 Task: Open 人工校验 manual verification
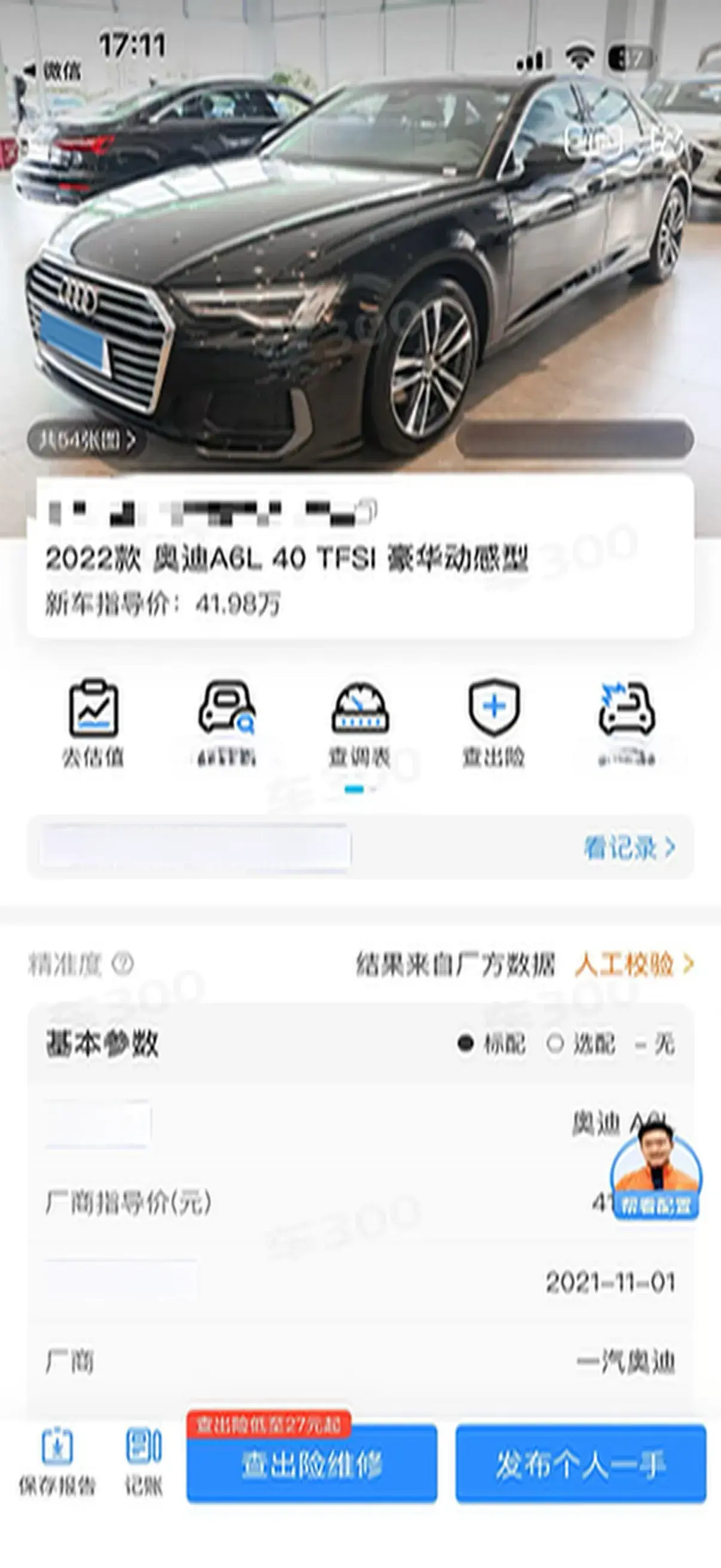click(x=633, y=964)
